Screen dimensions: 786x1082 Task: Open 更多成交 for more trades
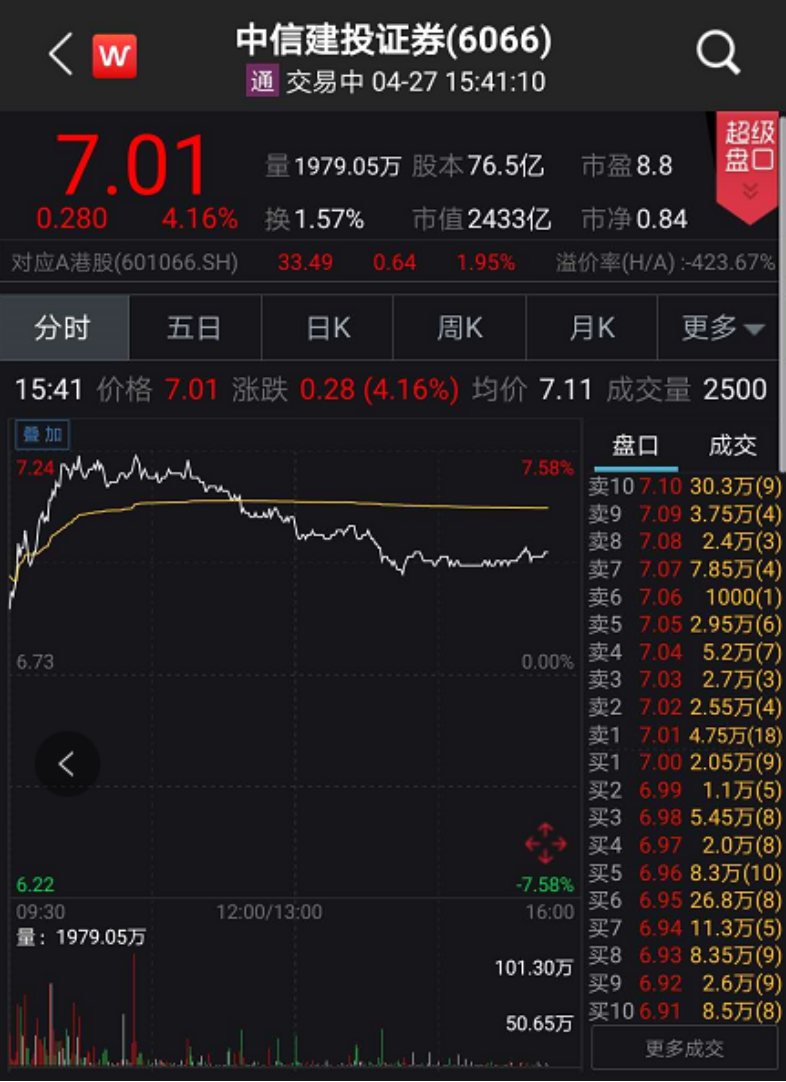(x=684, y=1048)
